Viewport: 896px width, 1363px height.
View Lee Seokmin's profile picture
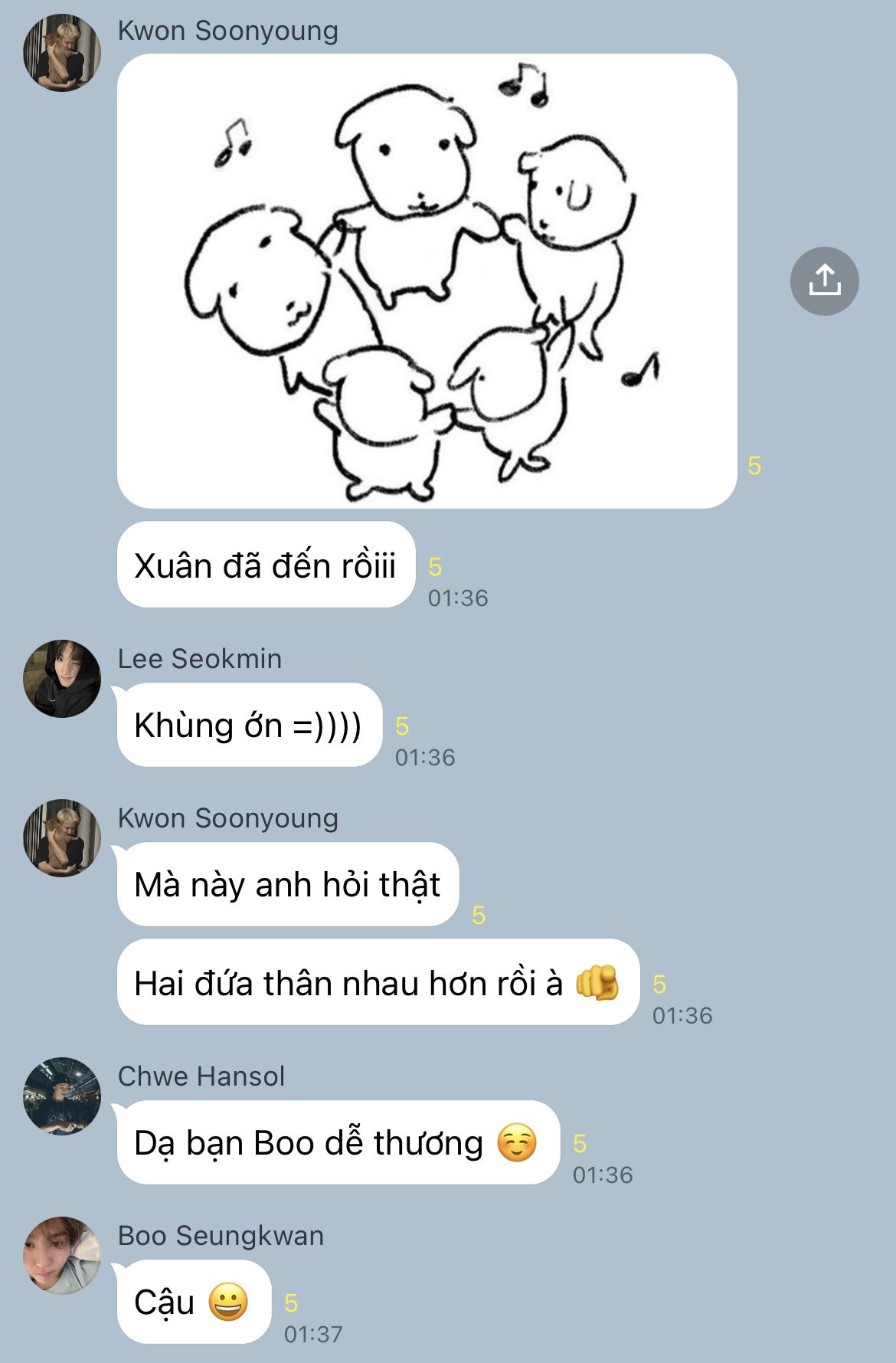pyautogui.click(x=62, y=679)
